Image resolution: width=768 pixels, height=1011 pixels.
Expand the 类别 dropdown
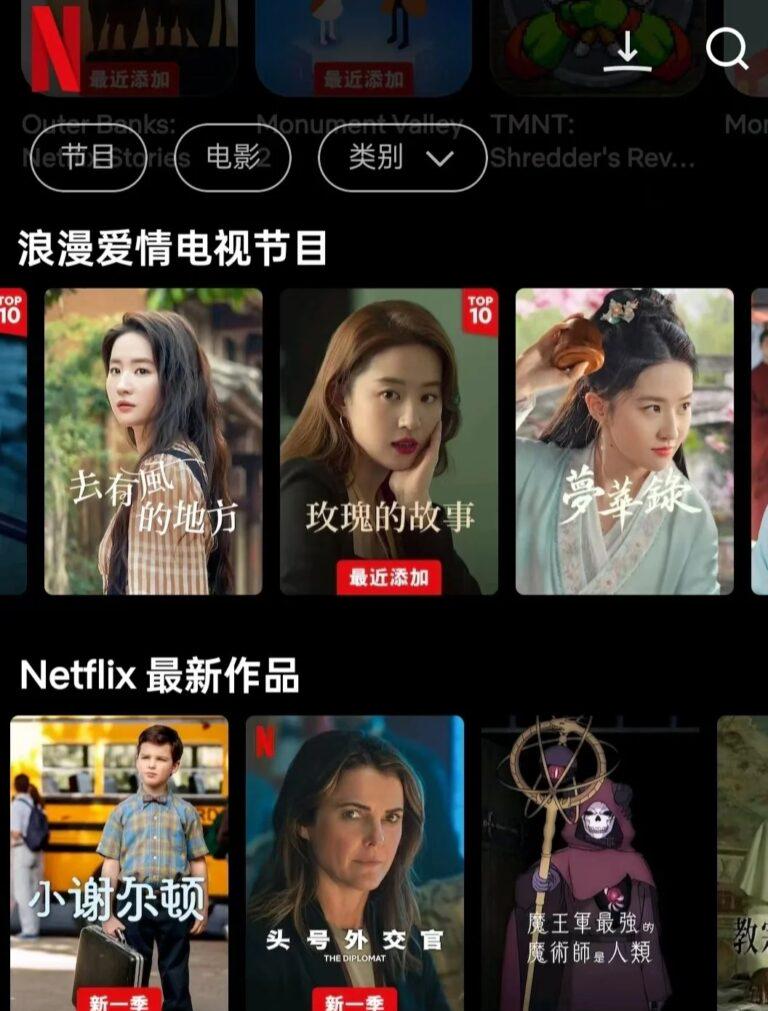pyautogui.click(x=402, y=158)
